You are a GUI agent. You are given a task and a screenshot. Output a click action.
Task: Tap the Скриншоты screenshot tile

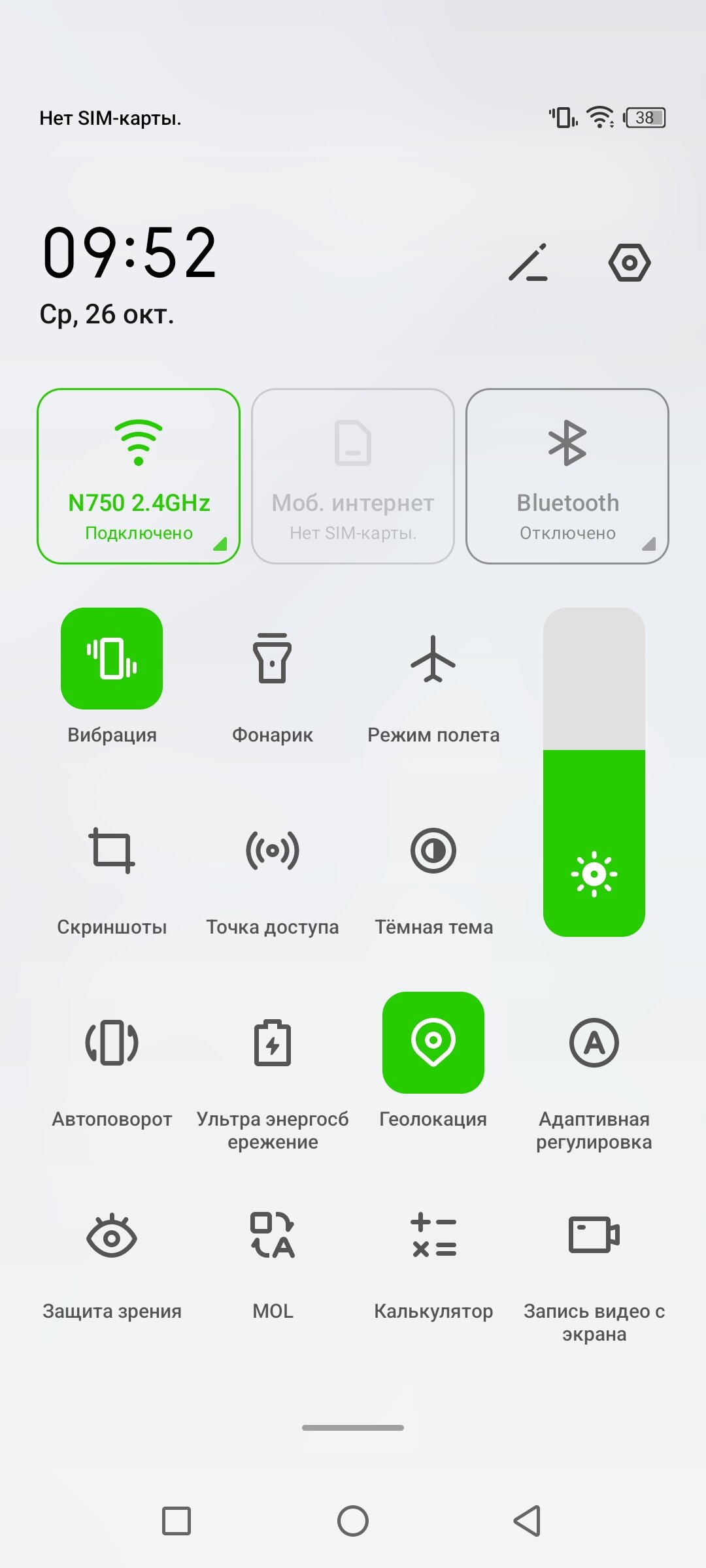[x=112, y=851]
